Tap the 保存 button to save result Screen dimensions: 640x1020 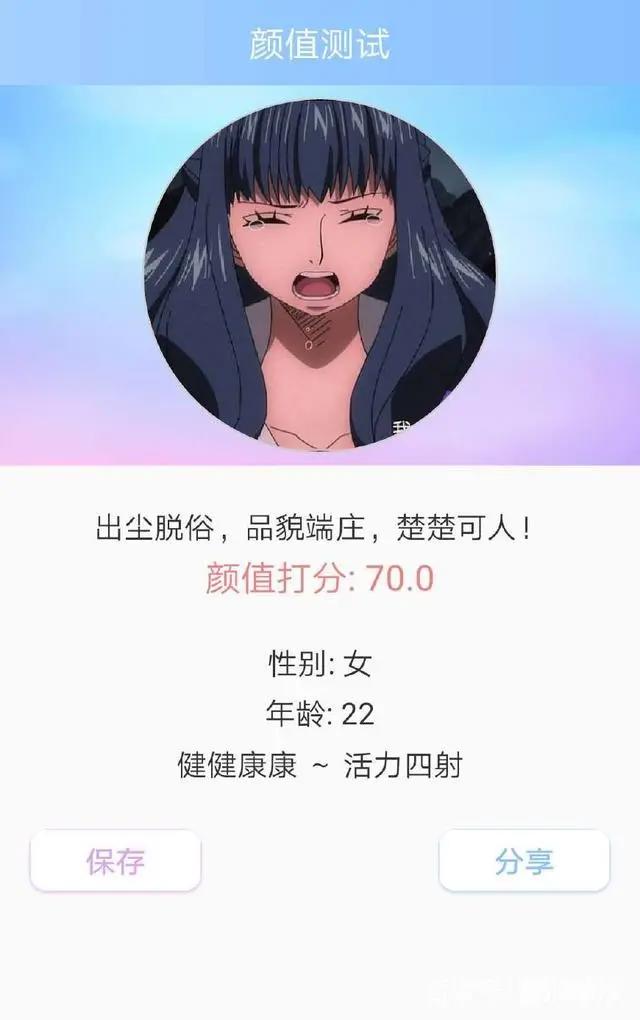click(x=116, y=861)
